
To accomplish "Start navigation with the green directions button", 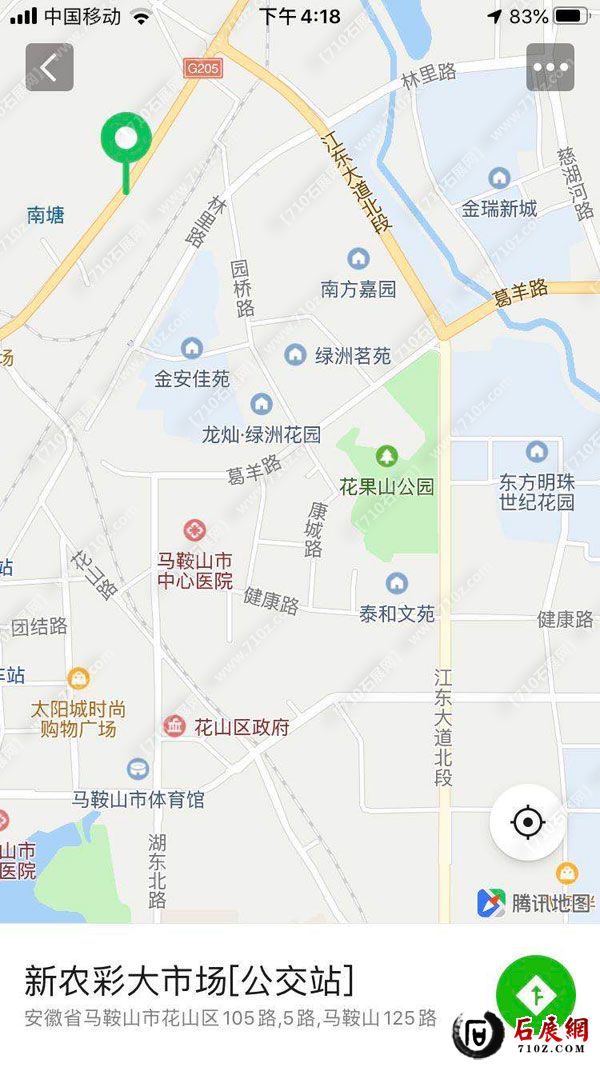I will pos(536,994).
